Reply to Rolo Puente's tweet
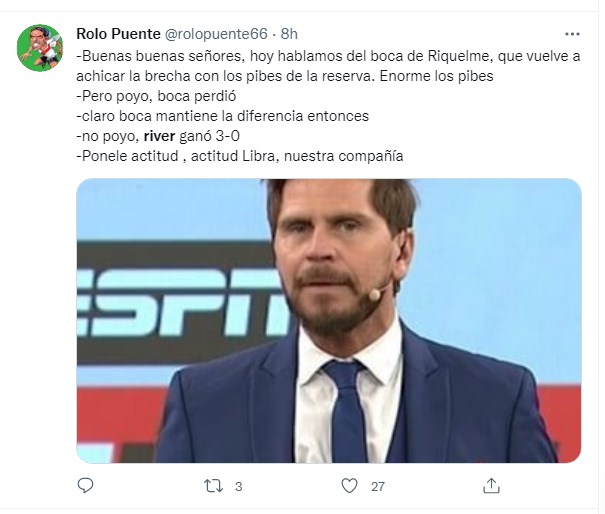 pos(86,487)
